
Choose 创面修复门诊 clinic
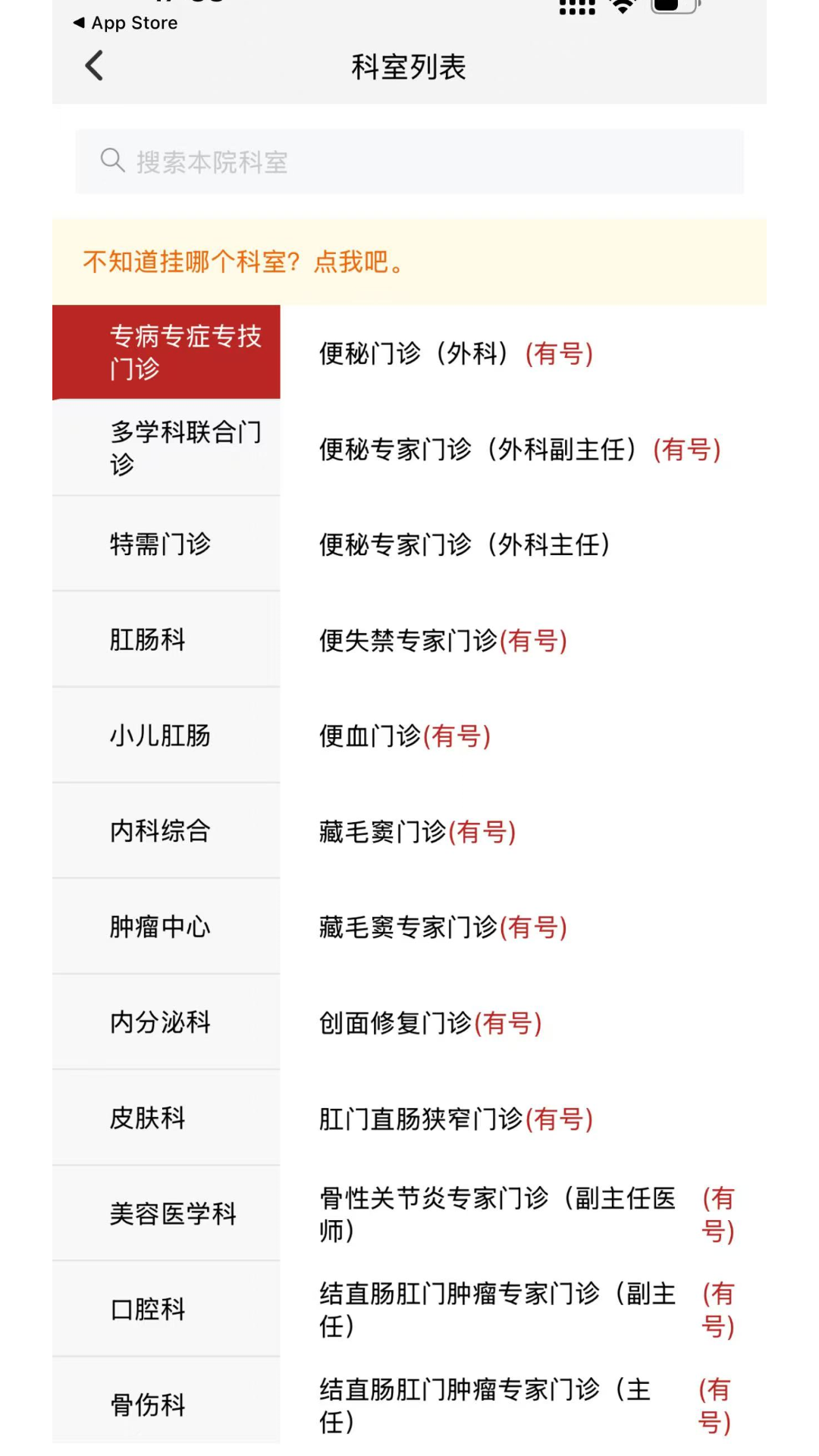[x=430, y=1023]
